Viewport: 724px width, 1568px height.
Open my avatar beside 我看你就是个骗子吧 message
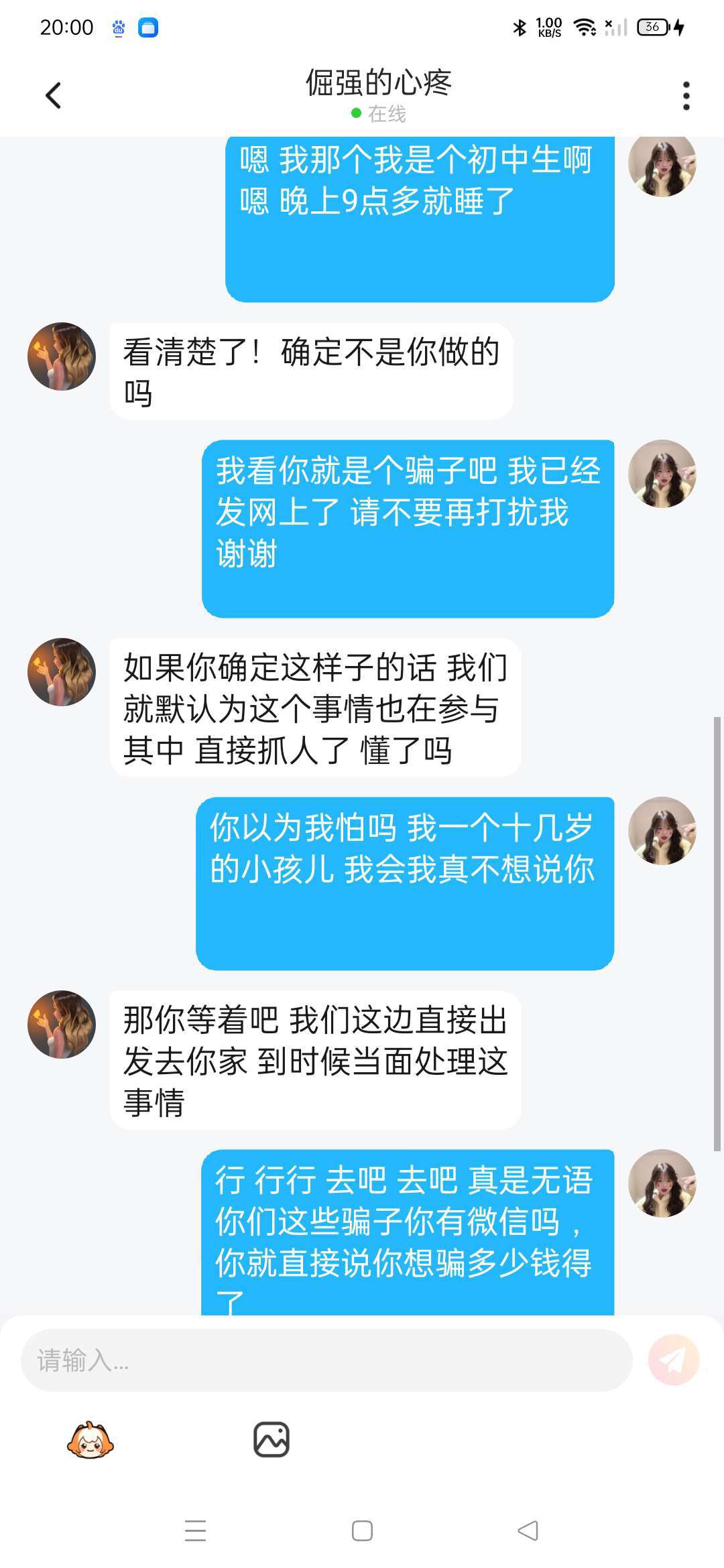click(662, 474)
